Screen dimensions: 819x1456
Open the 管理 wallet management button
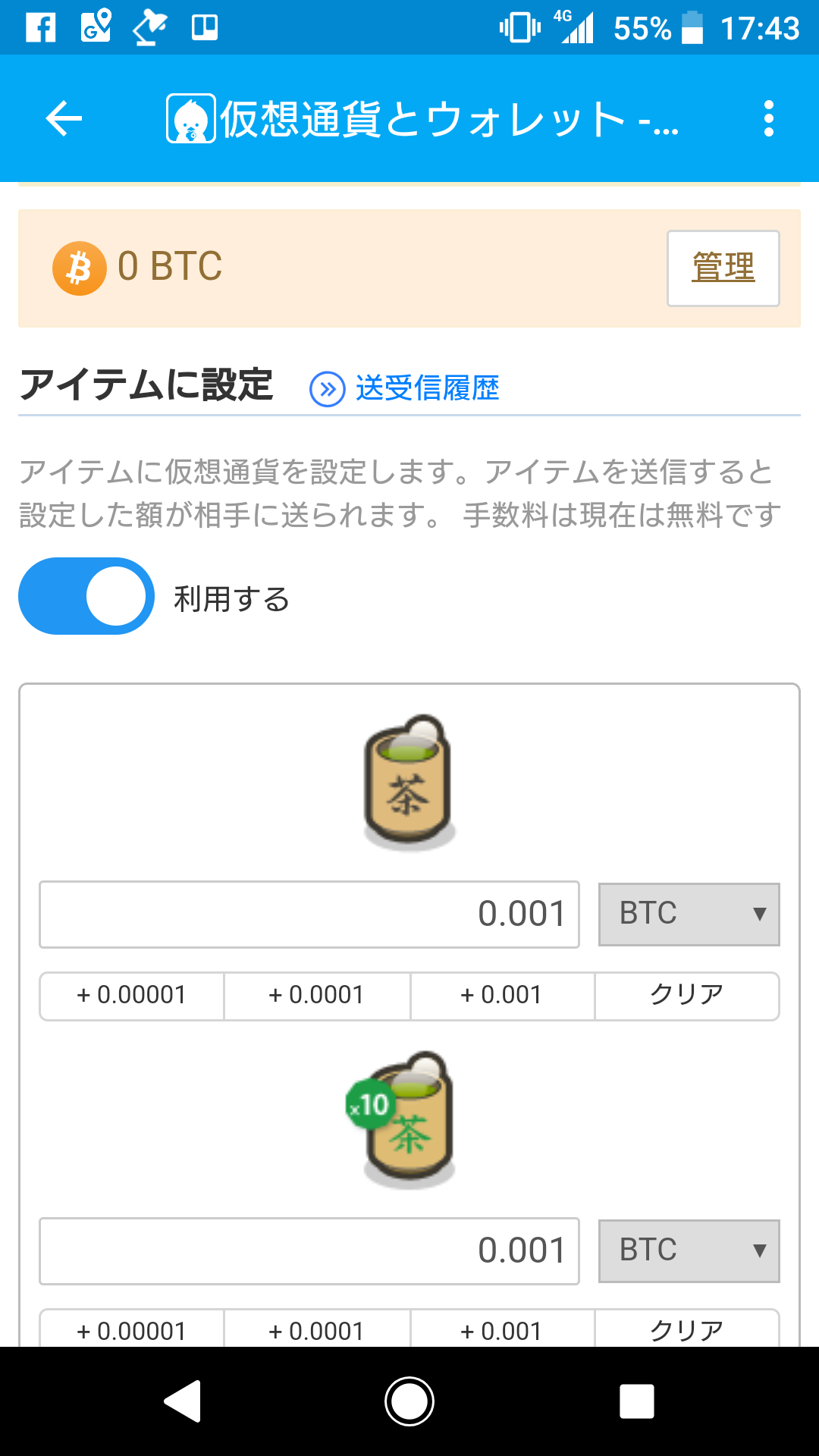click(x=722, y=268)
